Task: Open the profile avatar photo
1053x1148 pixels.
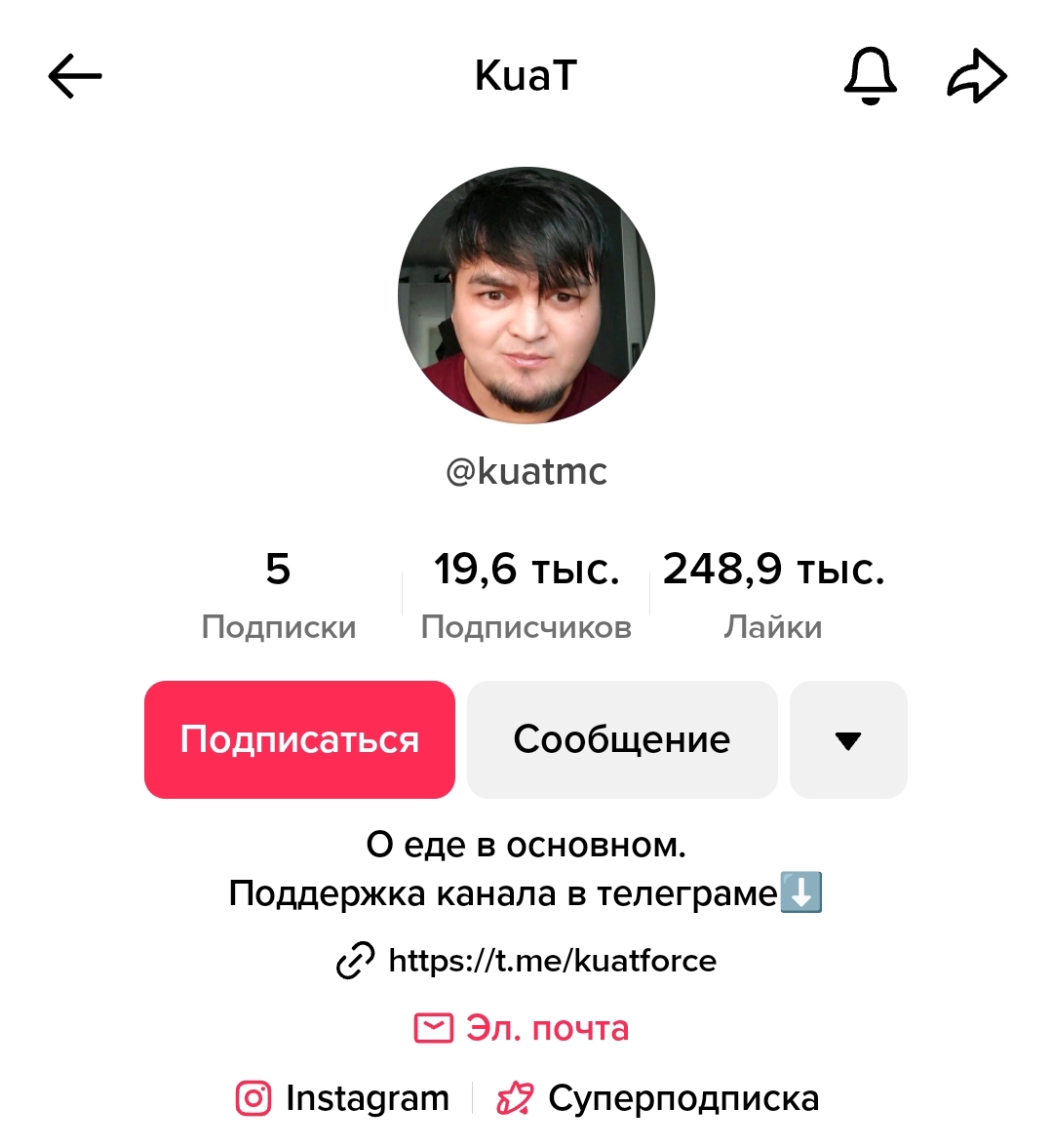Action: 526,295
